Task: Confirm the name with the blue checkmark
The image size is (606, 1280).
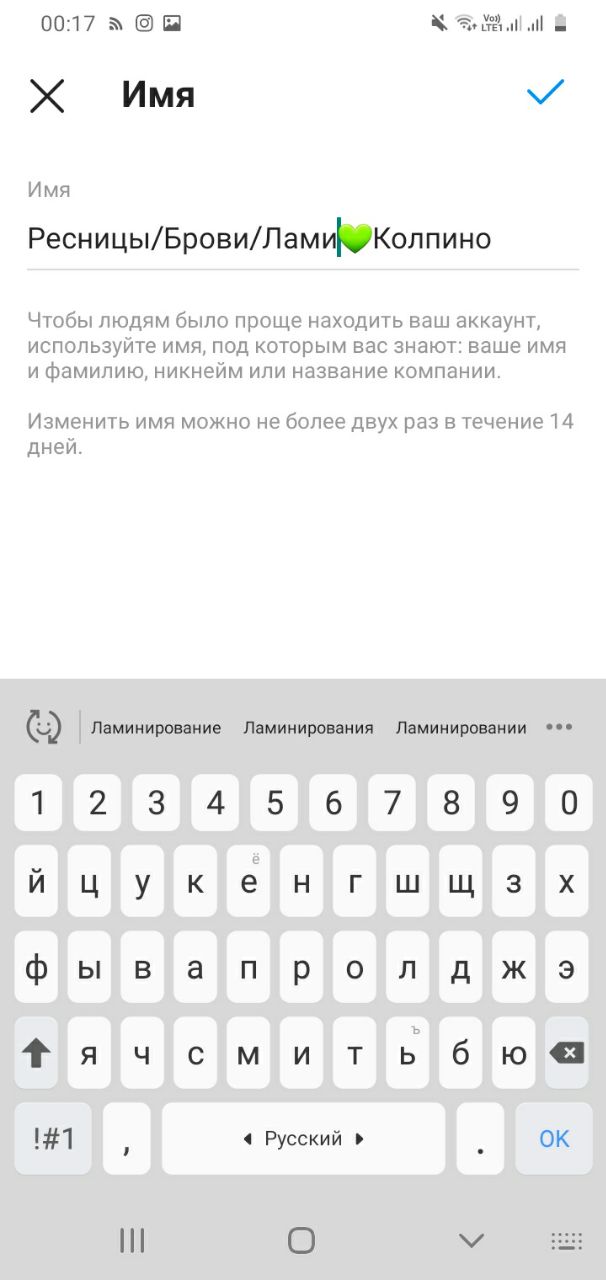Action: (546, 93)
